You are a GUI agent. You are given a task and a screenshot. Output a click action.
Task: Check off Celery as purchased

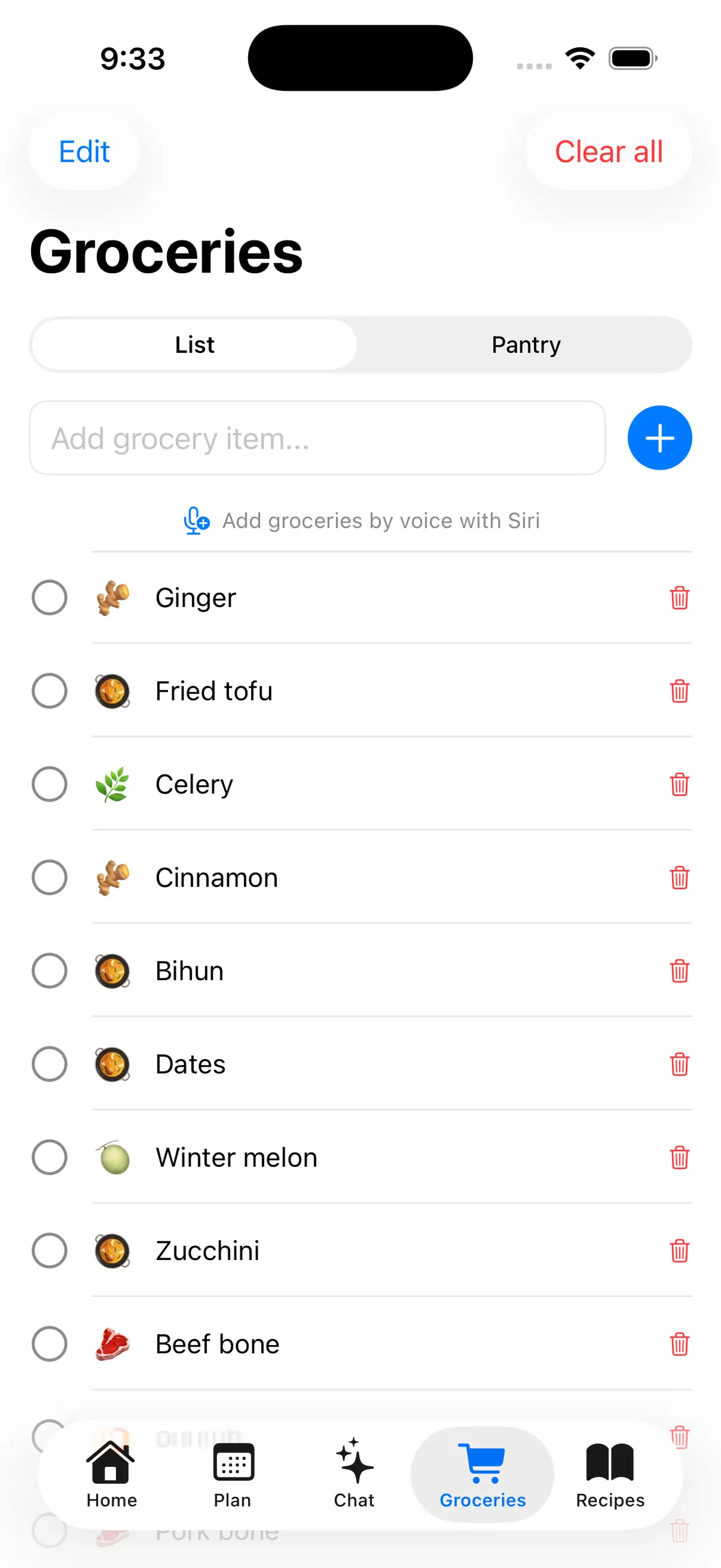(49, 784)
